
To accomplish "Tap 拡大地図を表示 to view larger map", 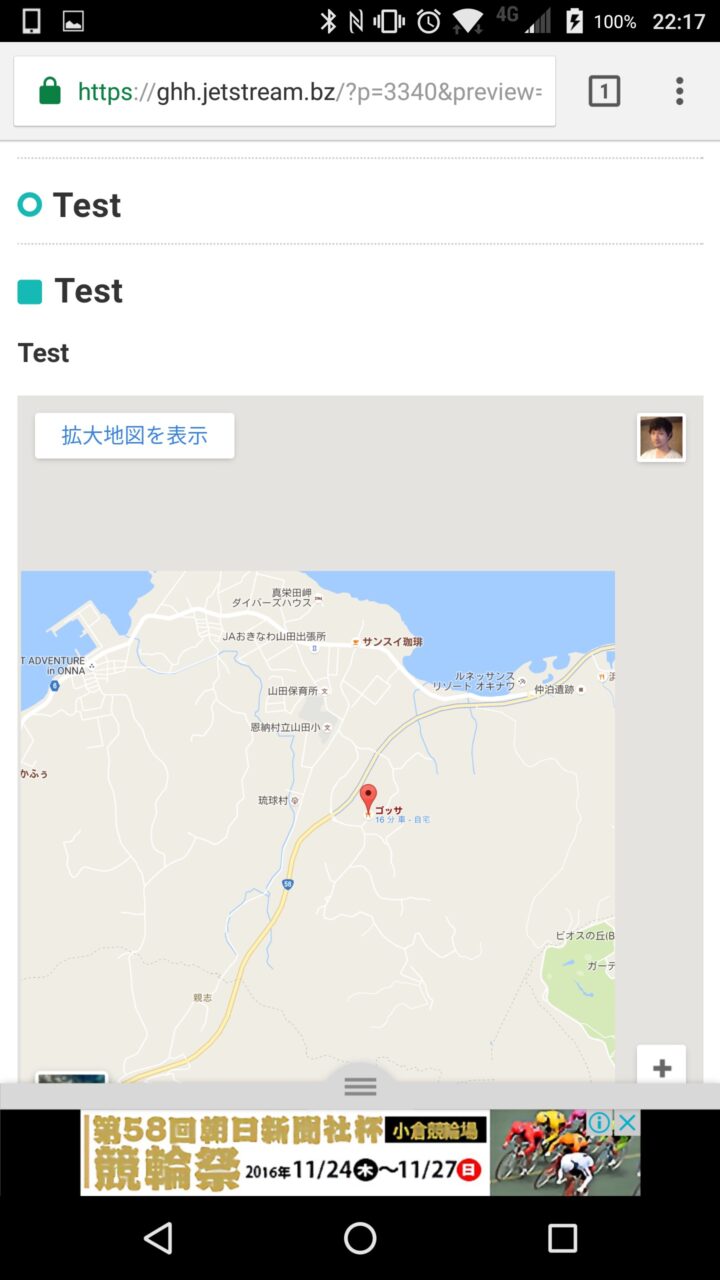I will 135,436.
